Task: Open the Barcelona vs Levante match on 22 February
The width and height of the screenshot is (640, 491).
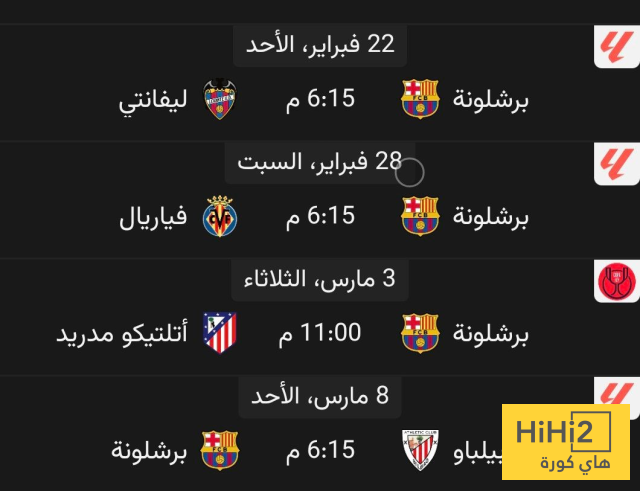Action: pos(320,101)
